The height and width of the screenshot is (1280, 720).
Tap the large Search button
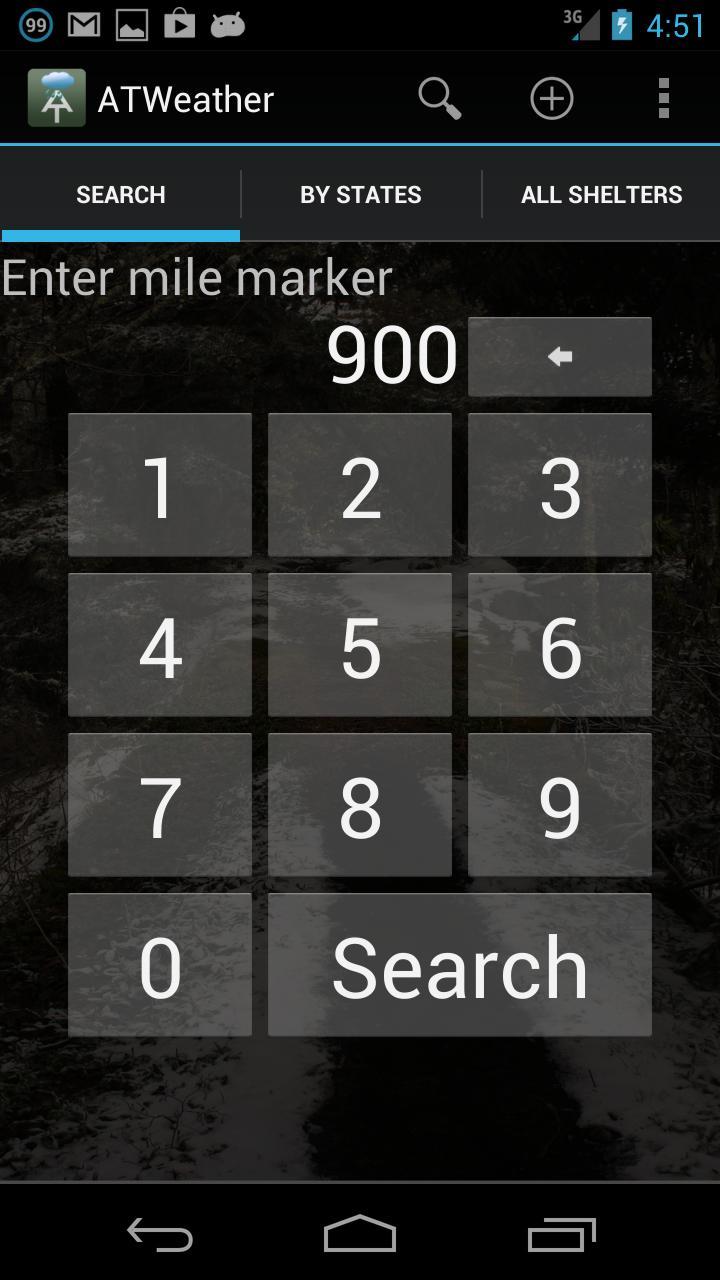[459, 965]
